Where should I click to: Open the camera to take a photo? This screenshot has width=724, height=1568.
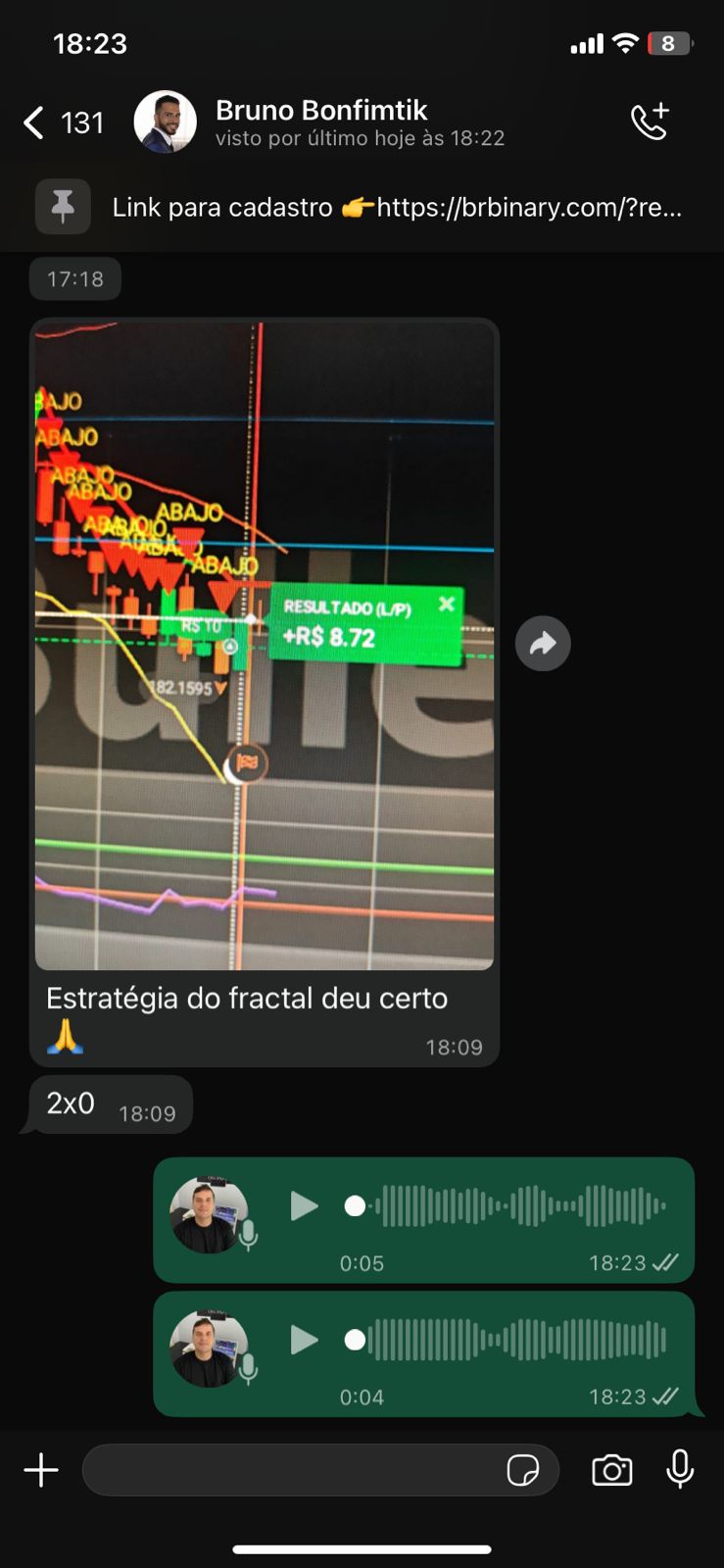point(611,1470)
